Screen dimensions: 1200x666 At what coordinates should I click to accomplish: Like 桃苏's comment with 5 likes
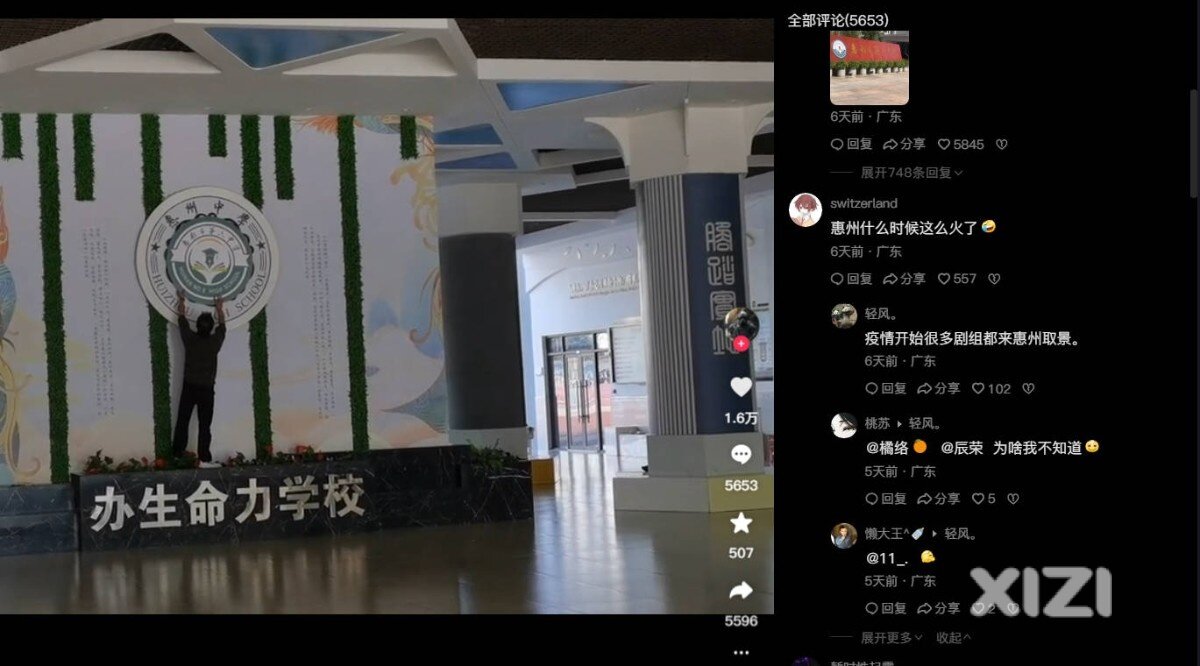983,498
